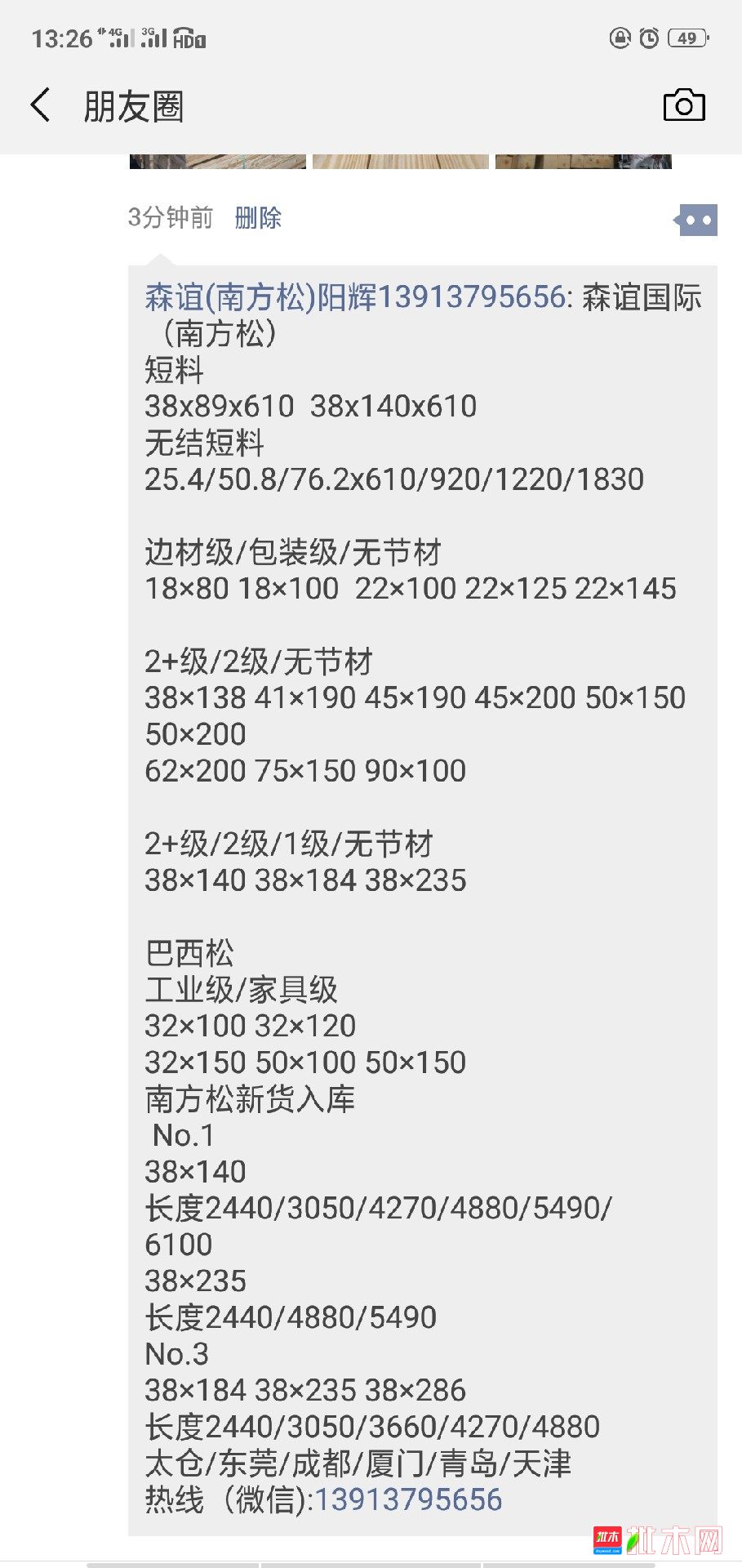Tap 删除 to delete this post
742x1568 pixels.
pyautogui.click(x=258, y=218)
